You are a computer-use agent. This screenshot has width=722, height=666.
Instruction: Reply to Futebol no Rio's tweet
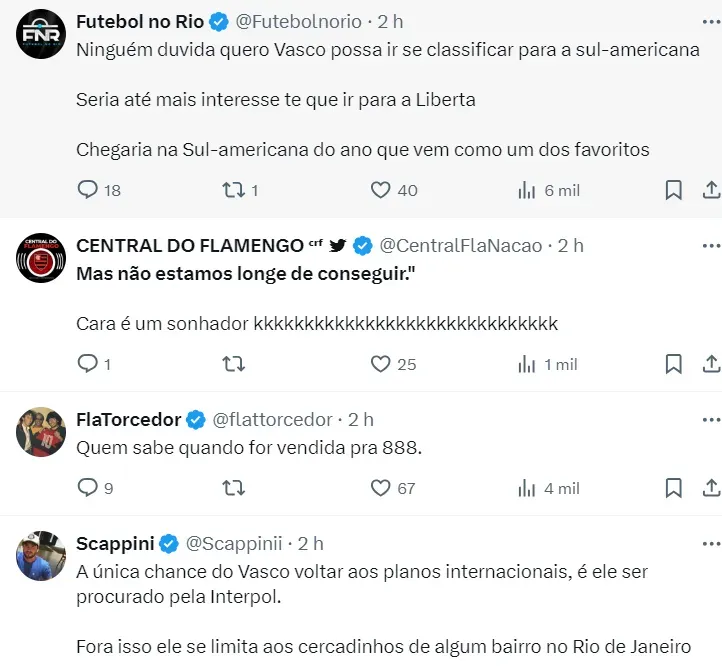[88, 190]
